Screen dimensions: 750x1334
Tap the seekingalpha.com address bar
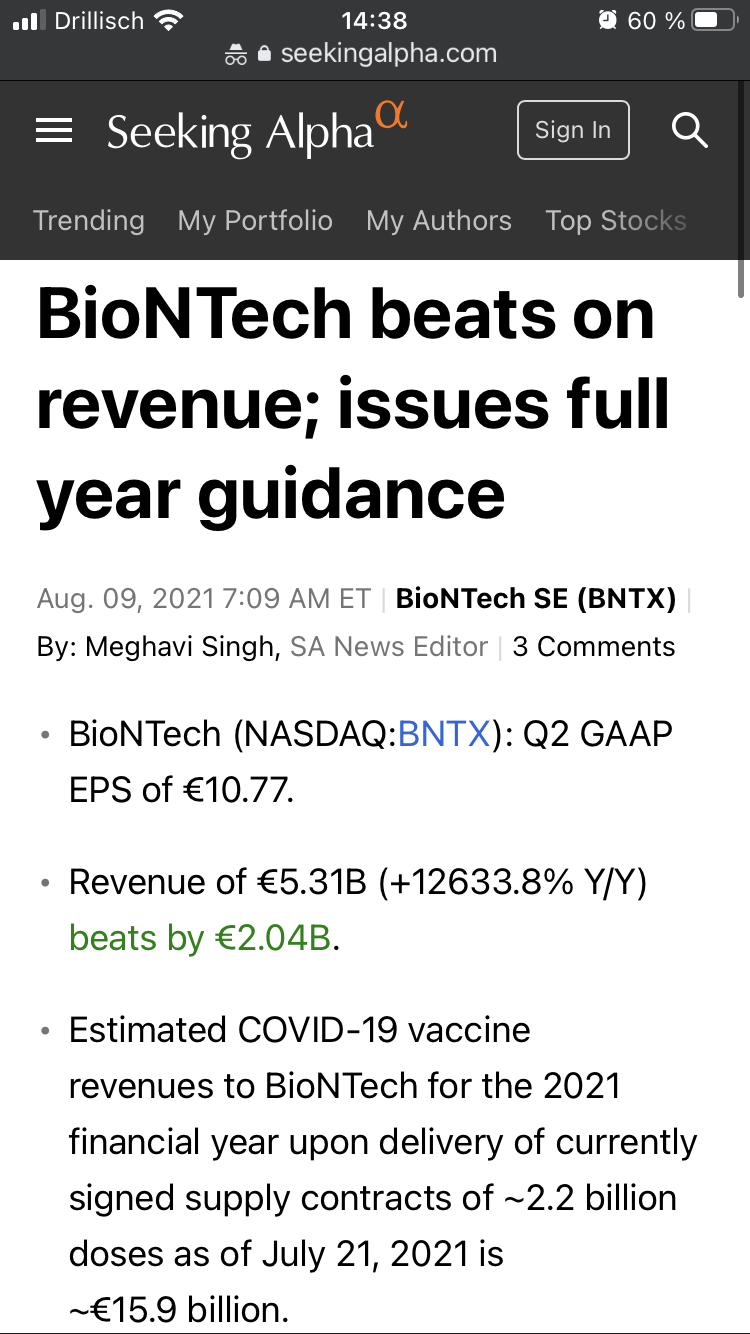(375, 54)
